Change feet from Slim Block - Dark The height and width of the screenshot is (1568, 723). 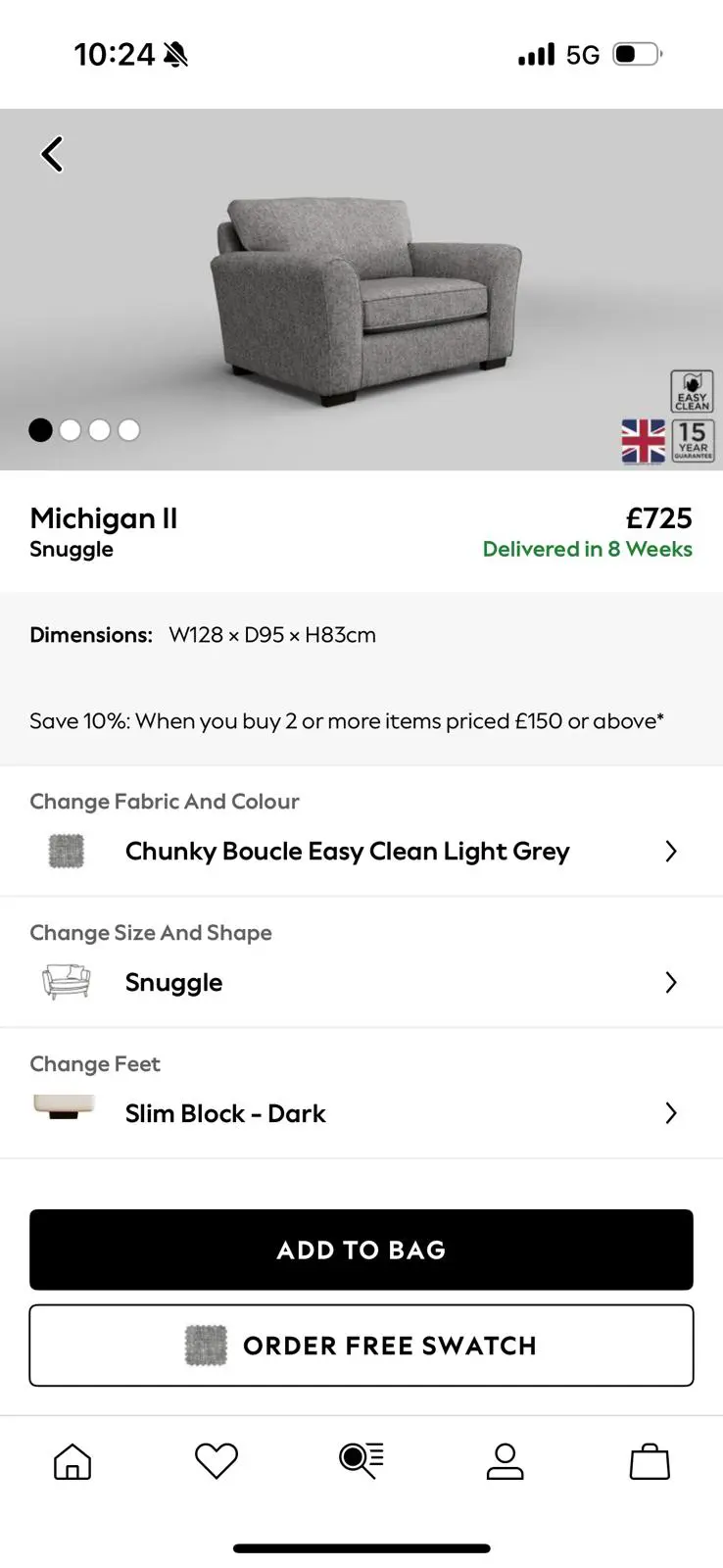click(x=361, y=1113)
